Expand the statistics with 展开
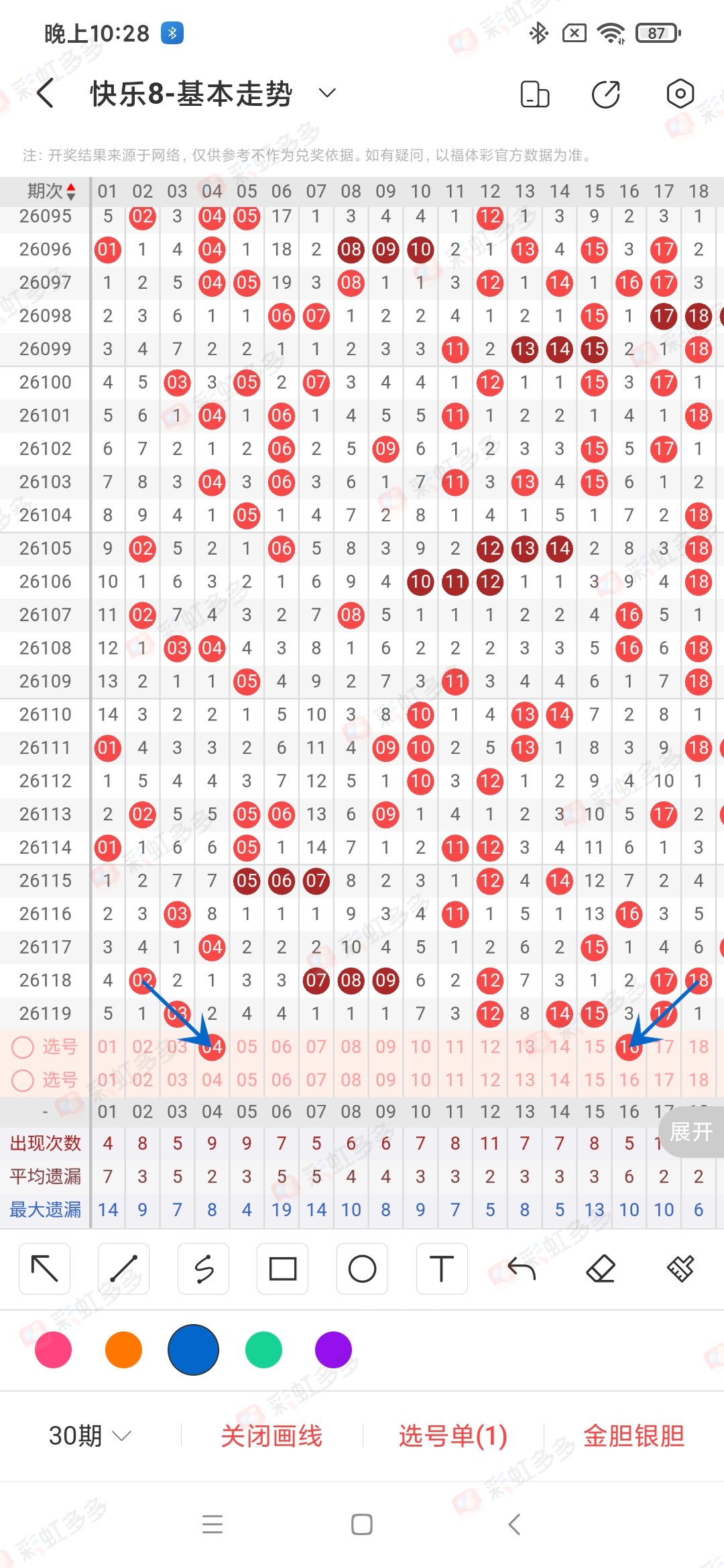The height and width of the screenshot is (1568, 724). point(691,1132)
